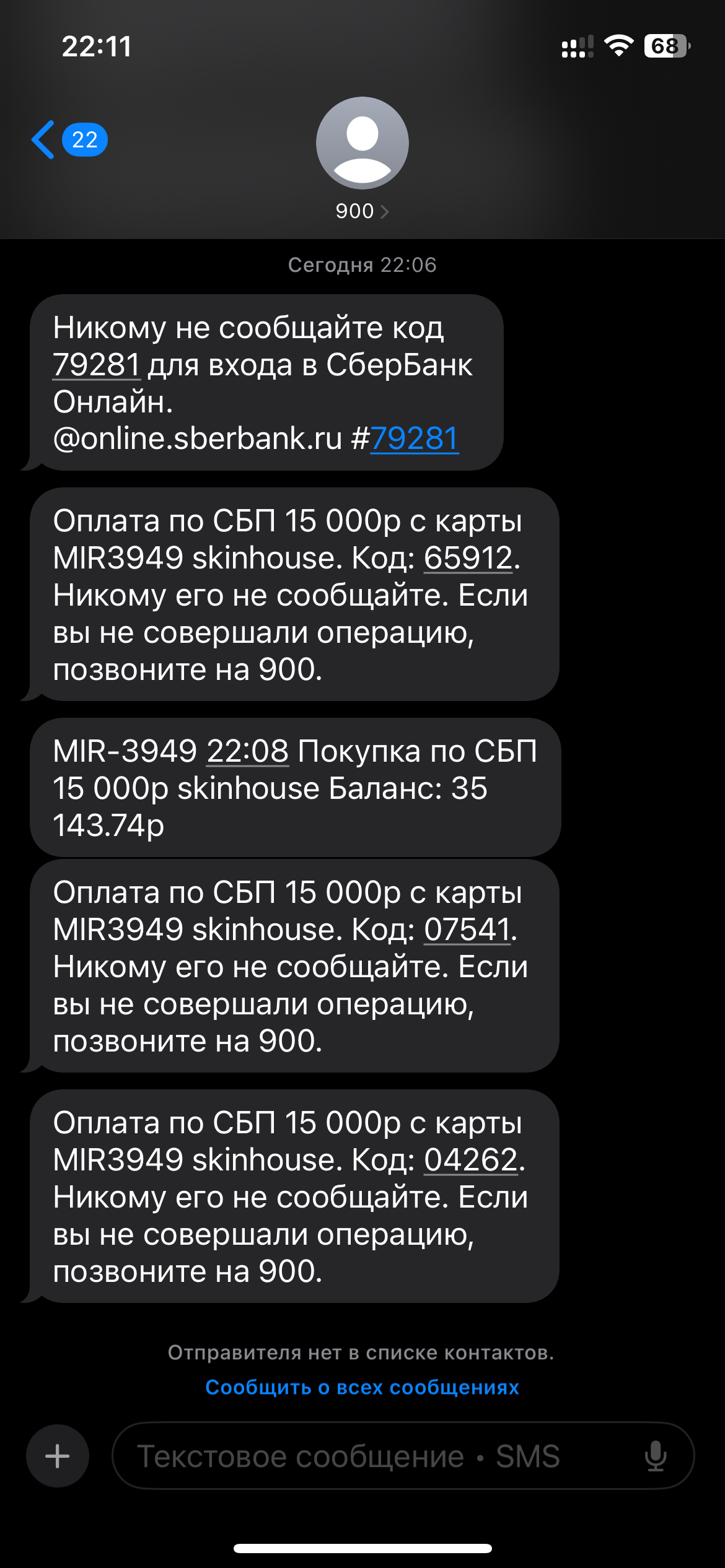Screen dimensions: 725x1568
Task: Focus the 'Текстовое сообщение' input field
Action: coord(403,1456)
